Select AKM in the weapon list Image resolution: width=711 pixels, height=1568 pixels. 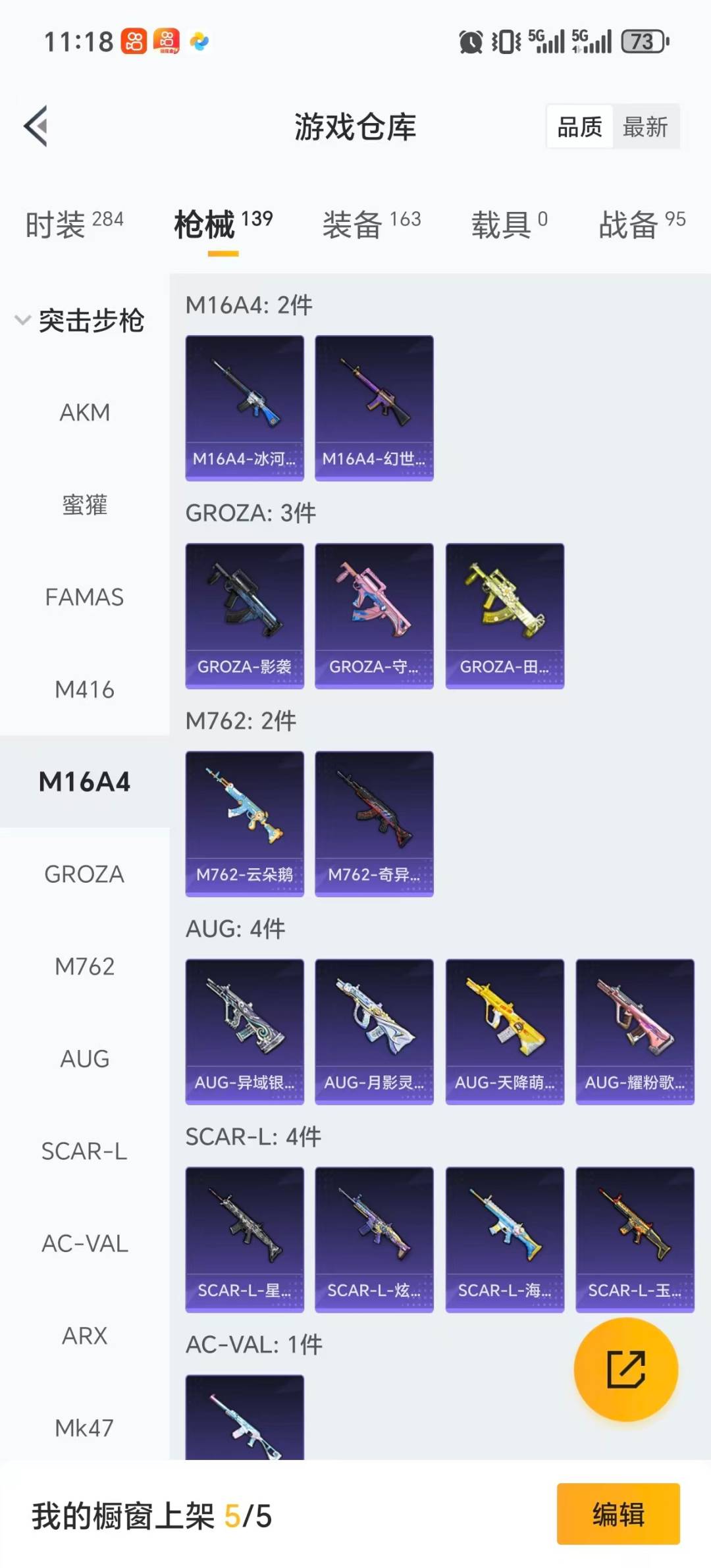85,413
